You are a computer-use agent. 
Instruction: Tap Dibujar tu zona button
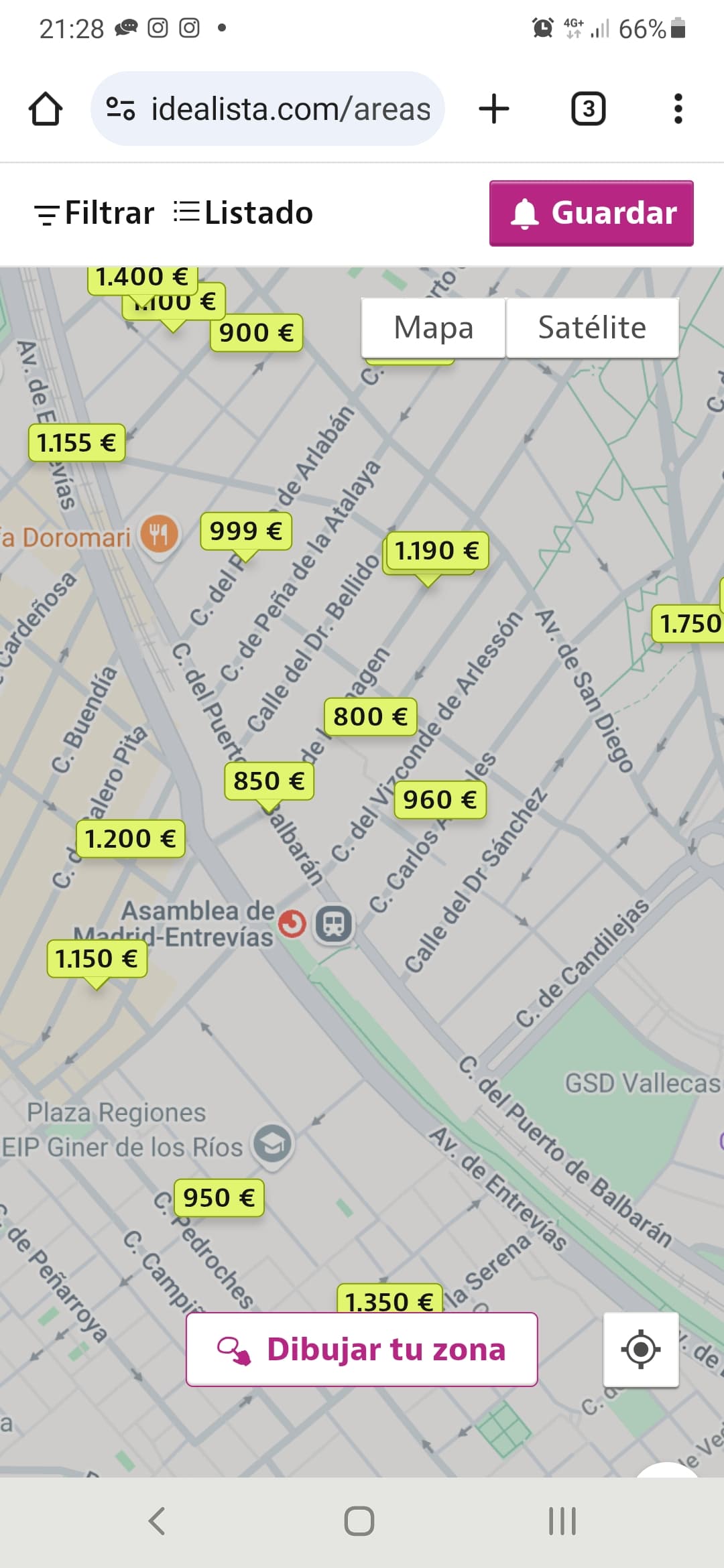pyautogui.click(x=362, y=1350)
